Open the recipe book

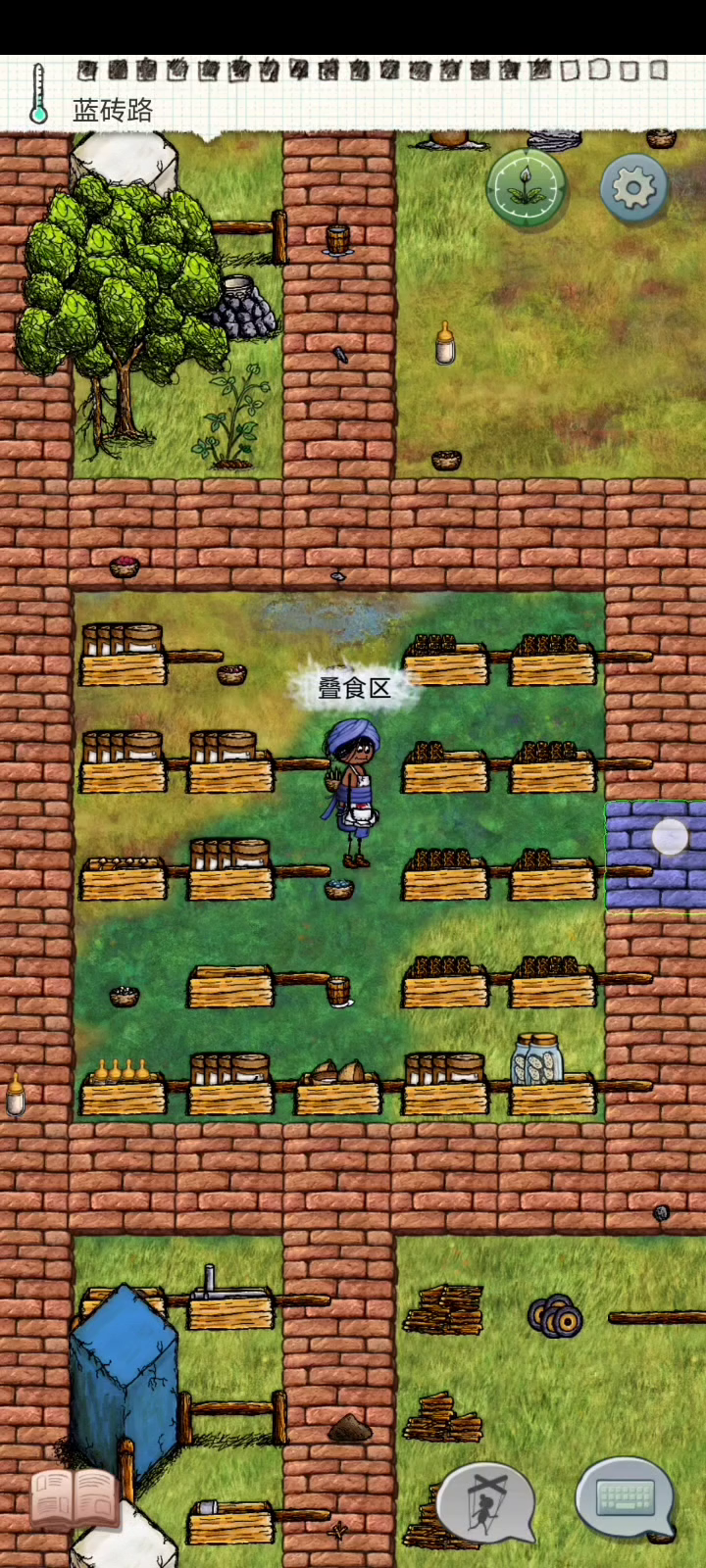pyautogui.click(x=75, y=1497)
